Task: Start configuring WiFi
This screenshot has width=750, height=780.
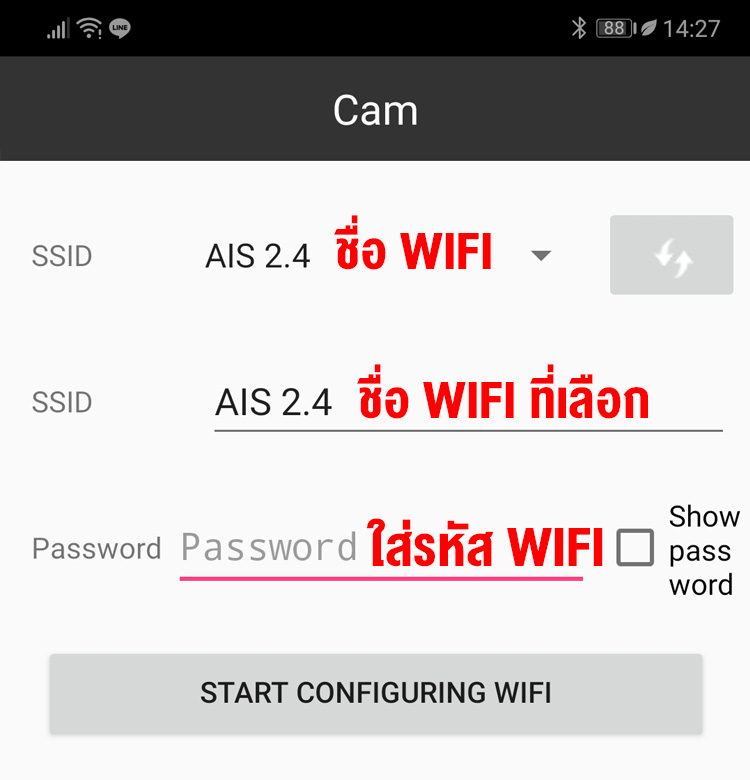Action: tap(376, 692)
